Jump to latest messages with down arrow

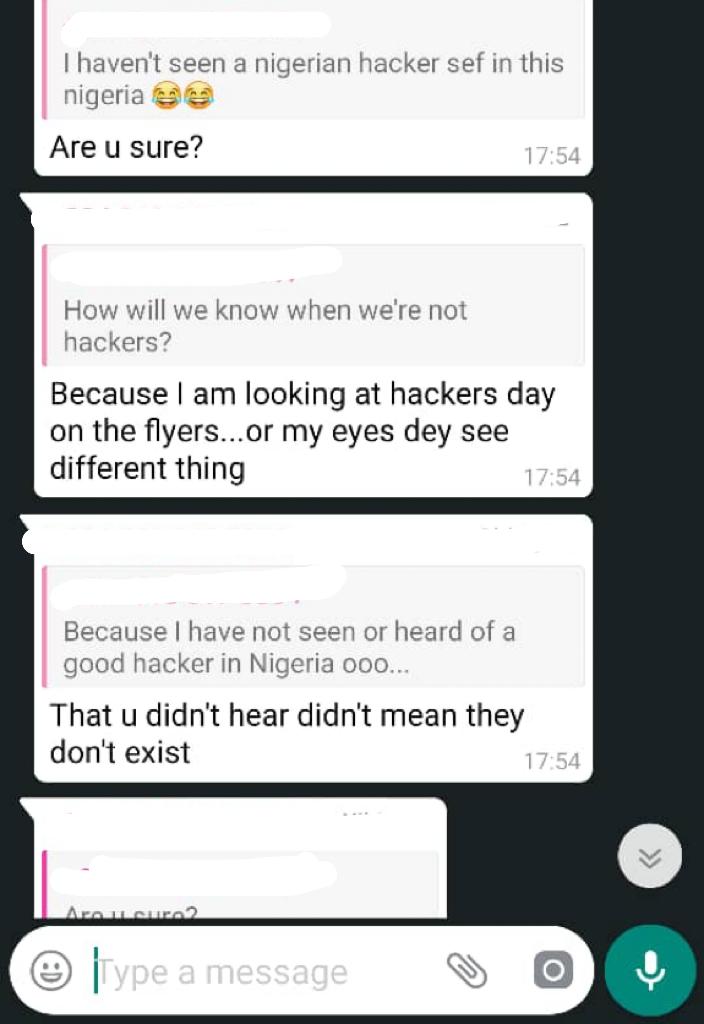pos(650,856)
